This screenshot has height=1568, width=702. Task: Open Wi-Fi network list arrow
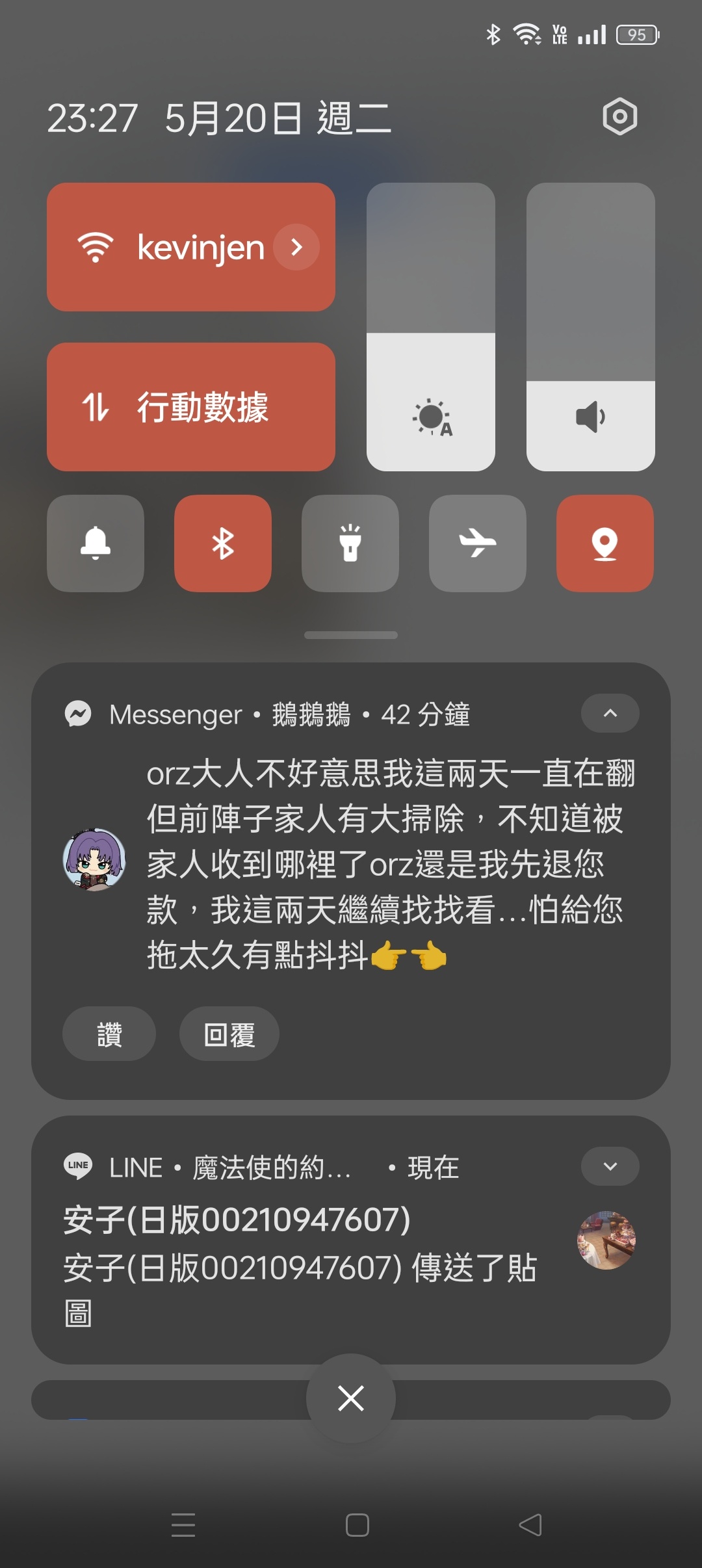296,247
